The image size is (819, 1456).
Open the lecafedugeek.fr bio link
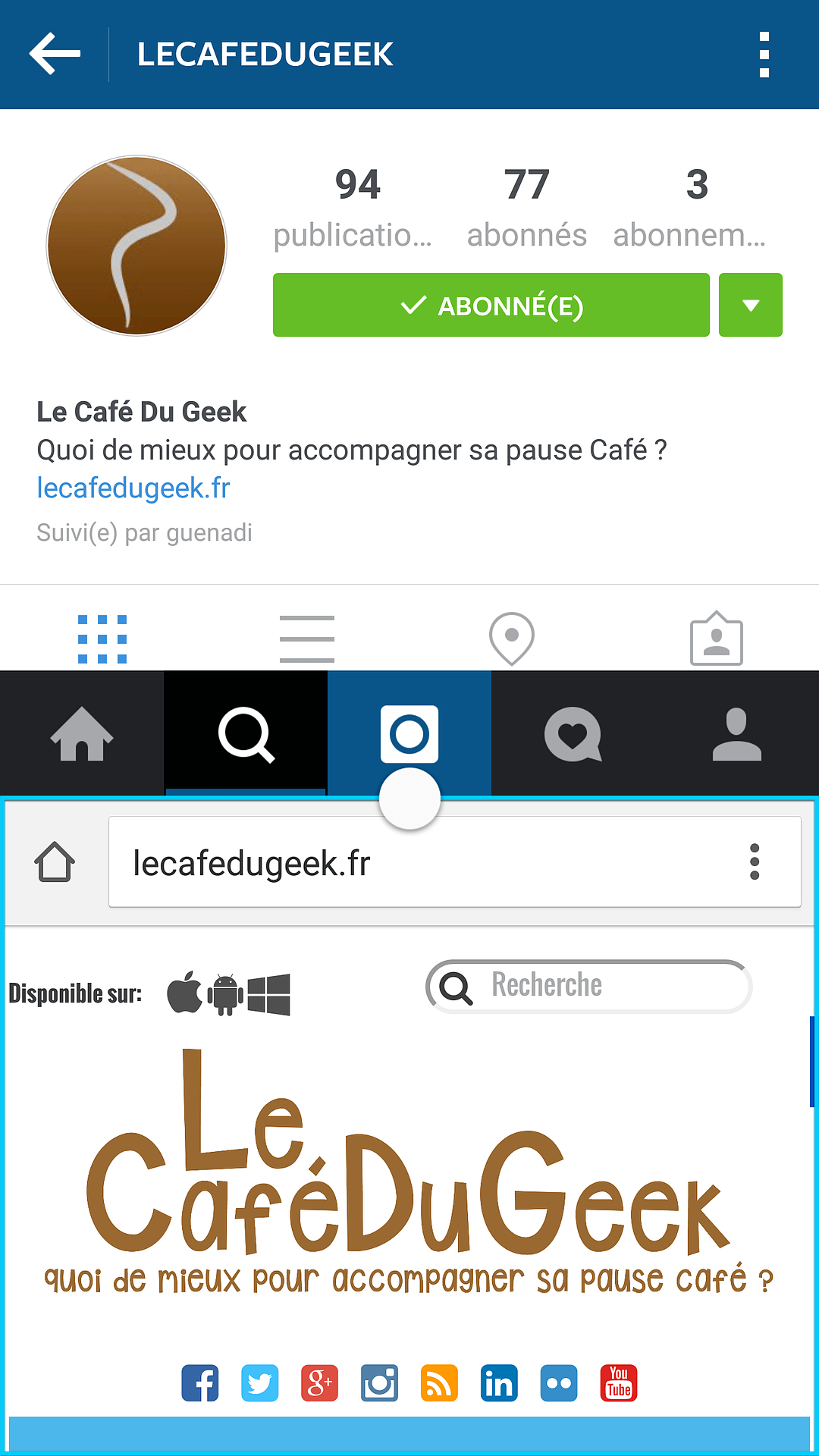(133, 488)
